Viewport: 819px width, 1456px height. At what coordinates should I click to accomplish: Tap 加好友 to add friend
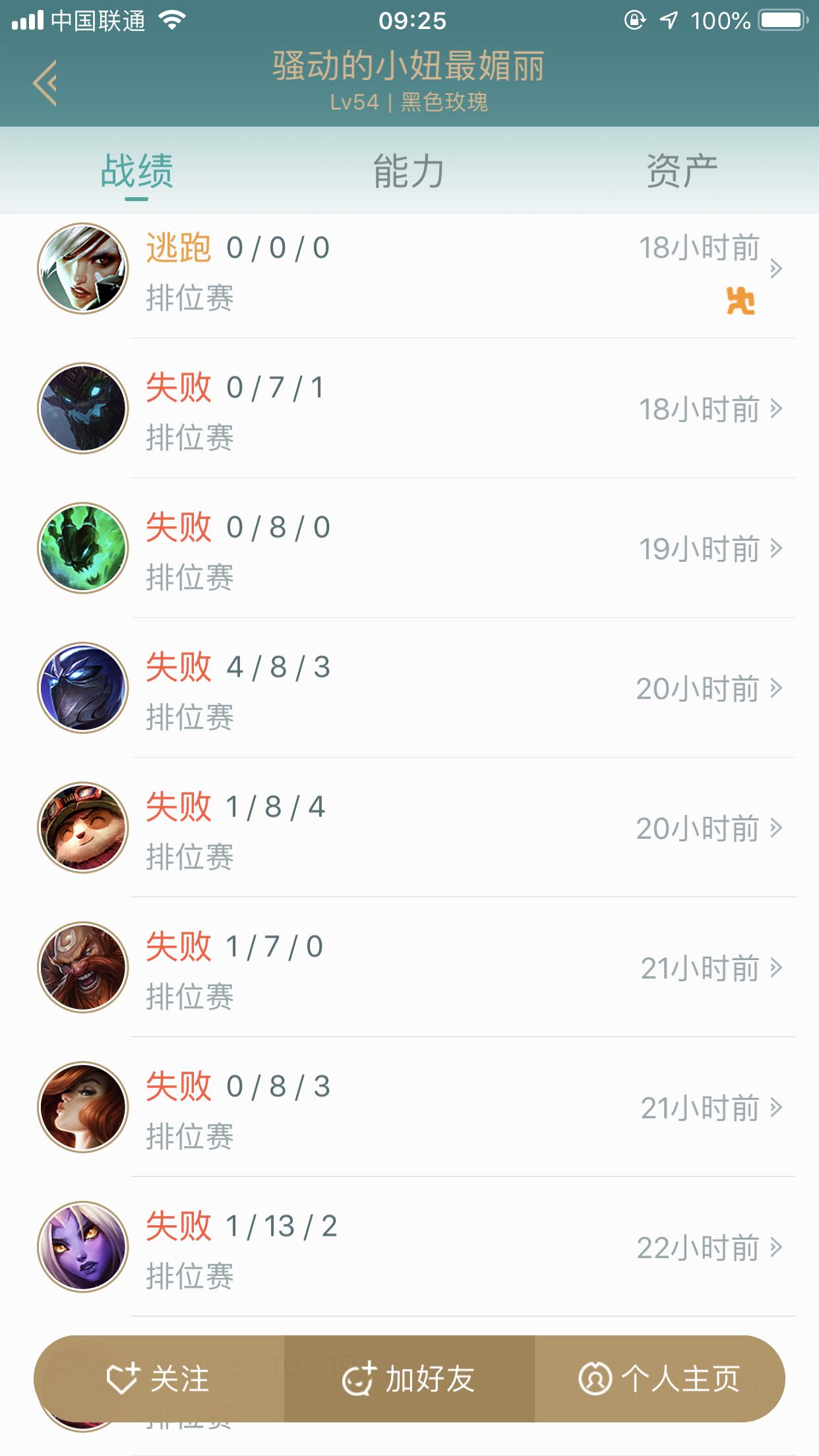[409, 1378]
